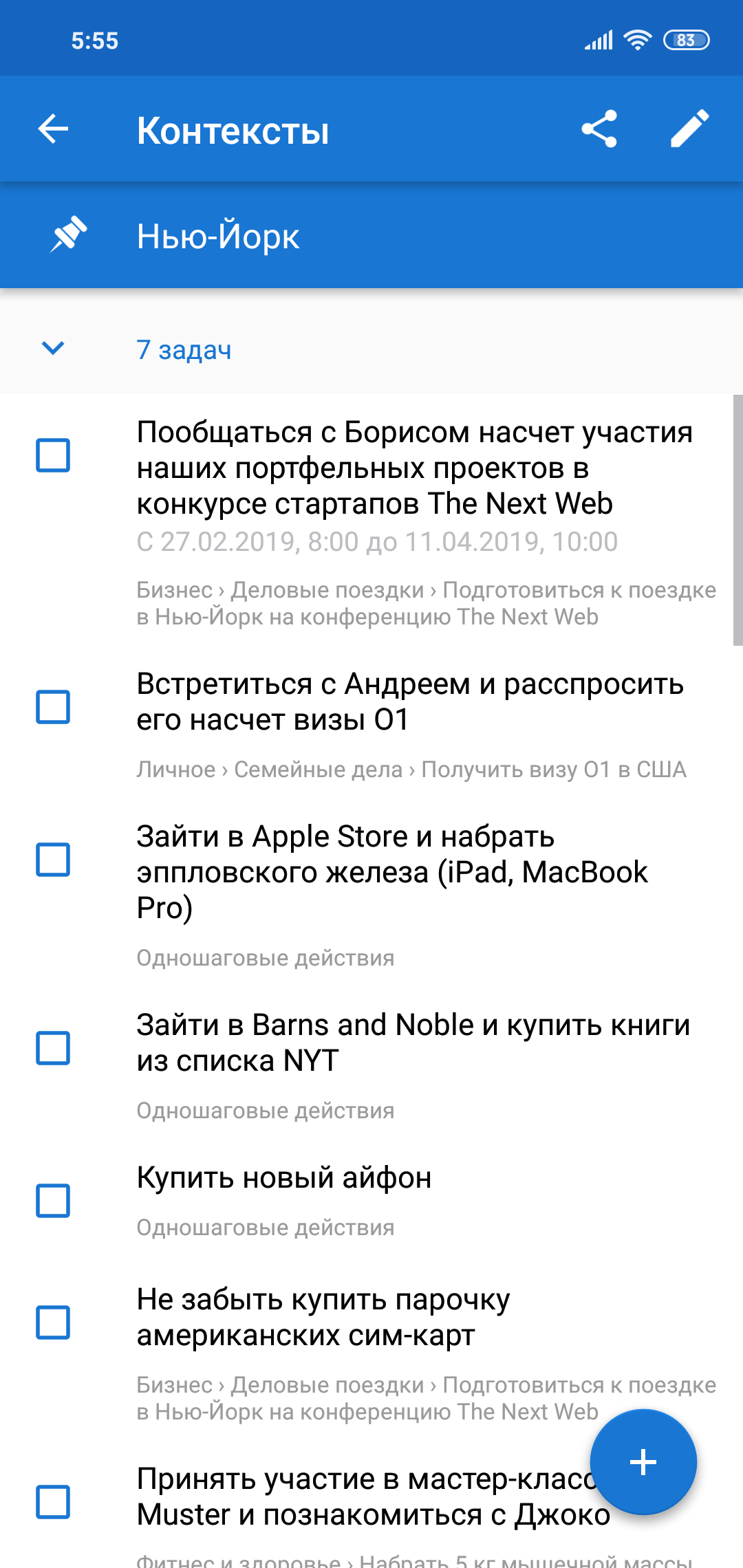
Task: Complete the Barns and Noble books task
Action: (x=53, y=1048)
